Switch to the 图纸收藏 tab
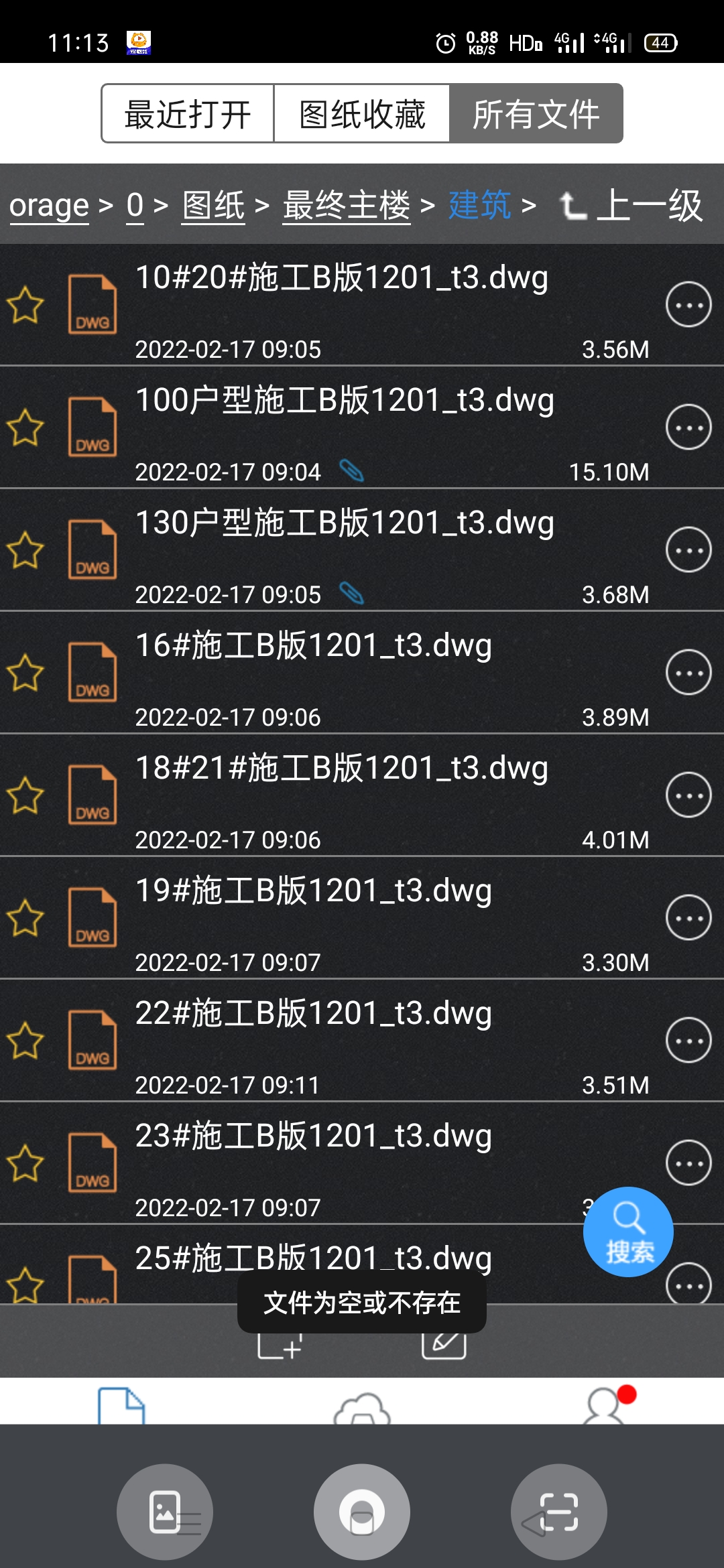This screenshot has height=1568, width=724. tap(362, 113)
